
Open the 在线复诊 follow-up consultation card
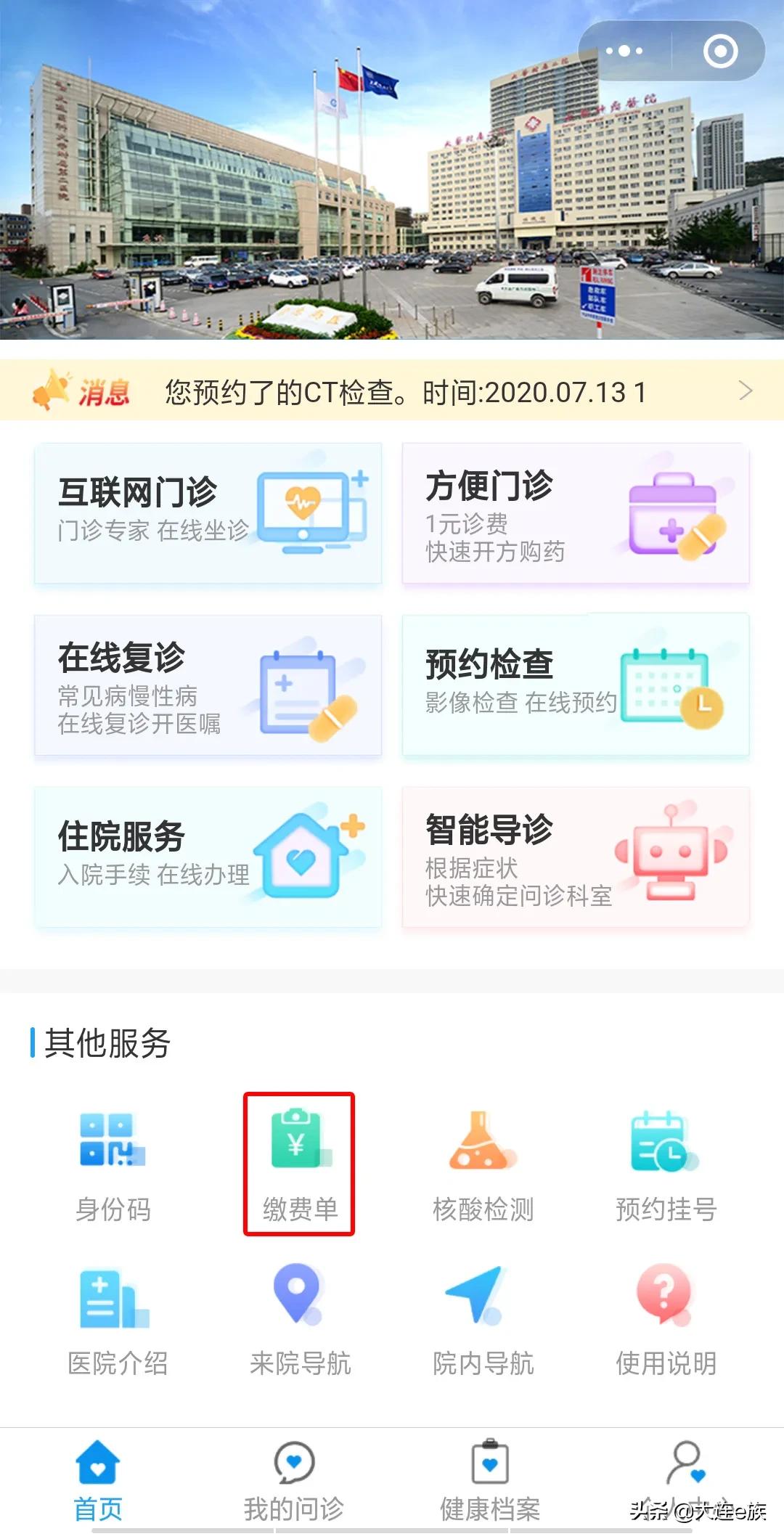coord(207,686)
